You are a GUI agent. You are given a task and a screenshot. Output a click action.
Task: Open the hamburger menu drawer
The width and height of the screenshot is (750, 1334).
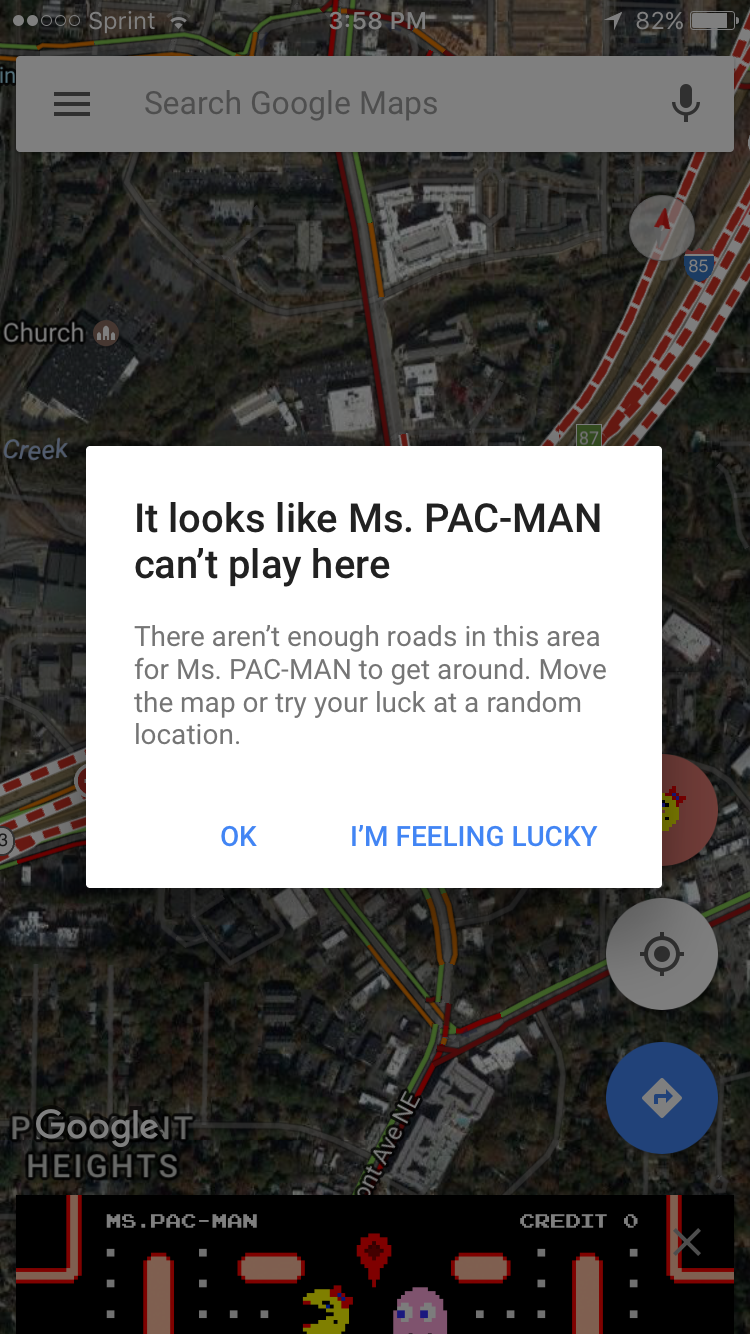[x=72, y=104]
